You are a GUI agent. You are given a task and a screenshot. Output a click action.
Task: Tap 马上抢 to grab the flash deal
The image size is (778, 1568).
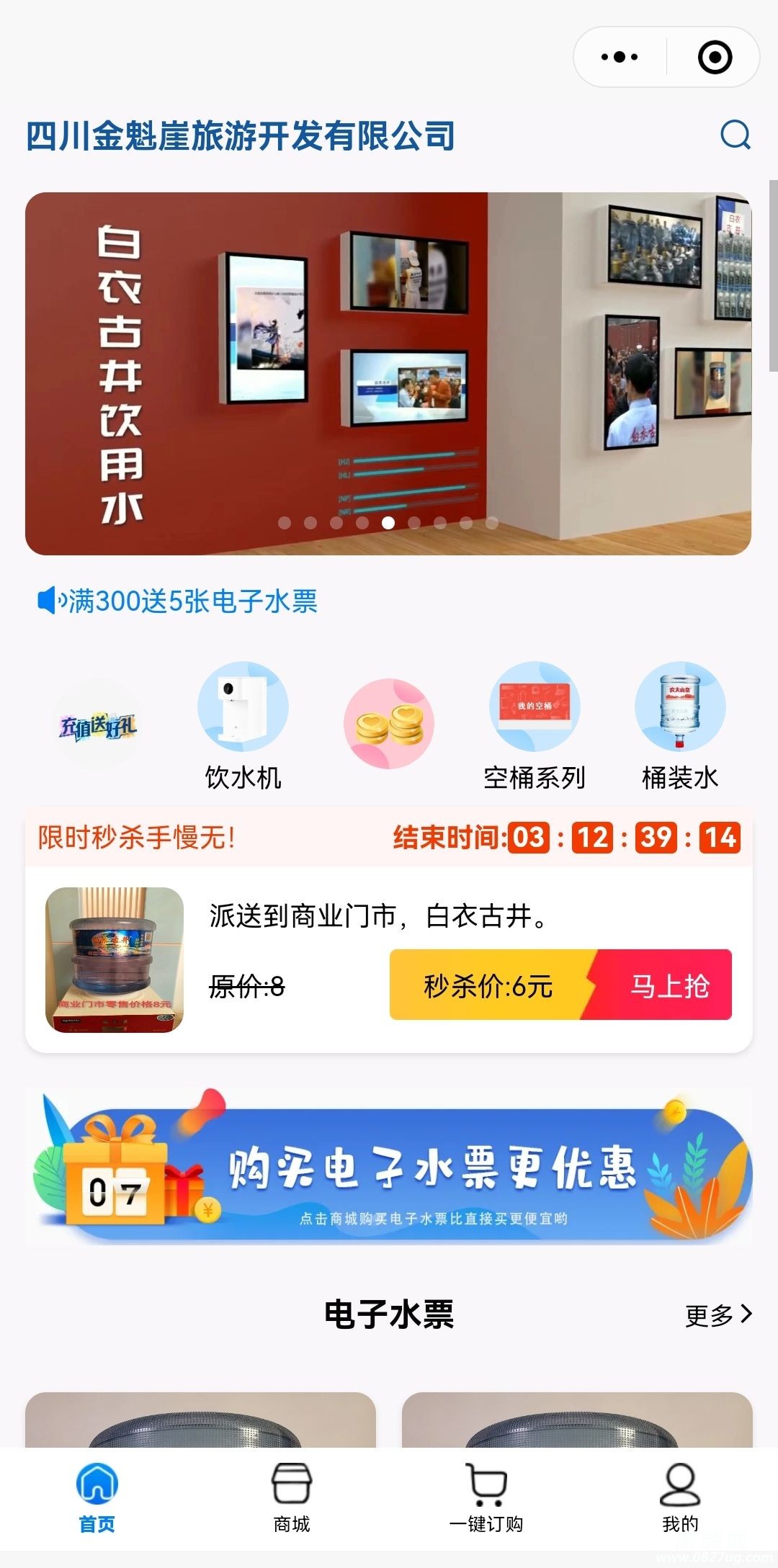[x=668, y=985]
